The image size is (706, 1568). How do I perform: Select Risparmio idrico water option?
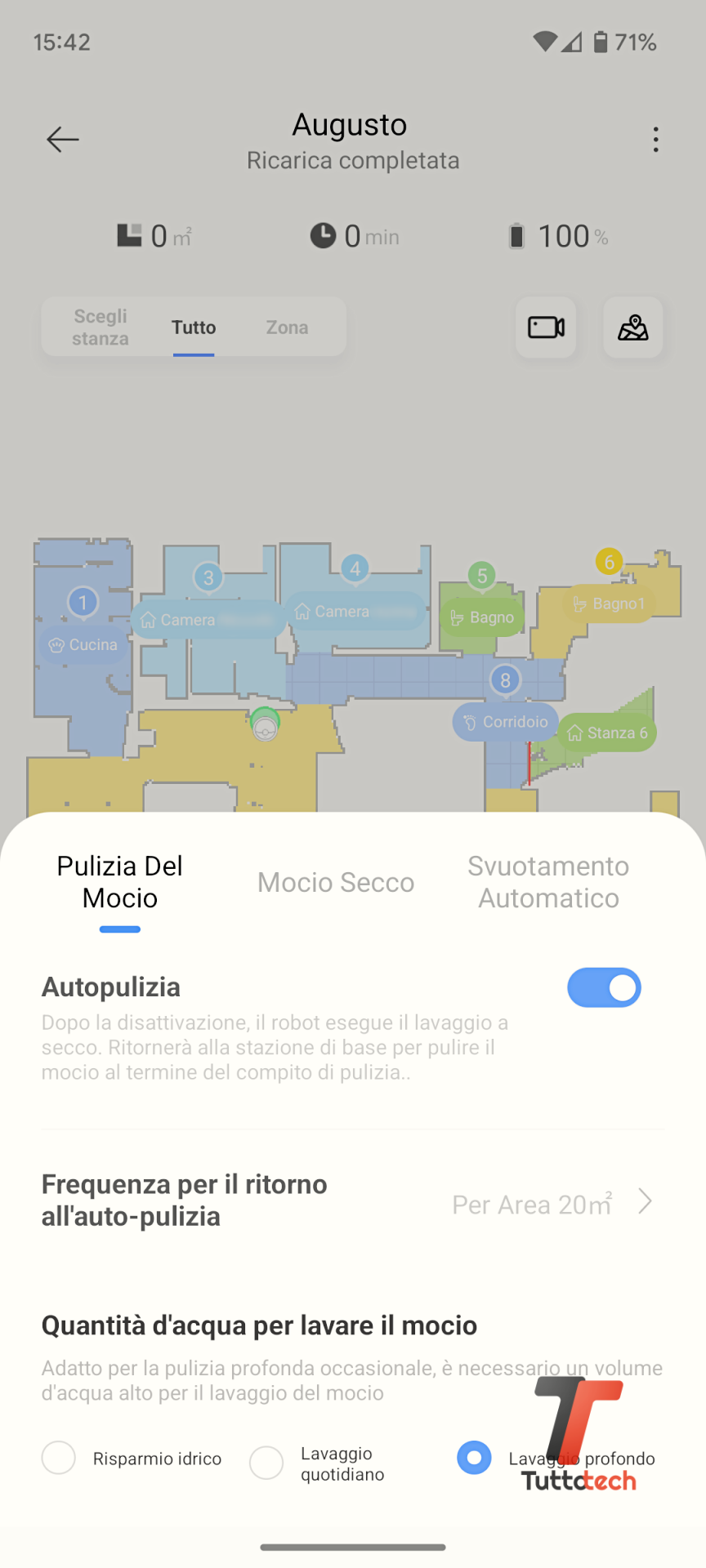(59, 1458)
